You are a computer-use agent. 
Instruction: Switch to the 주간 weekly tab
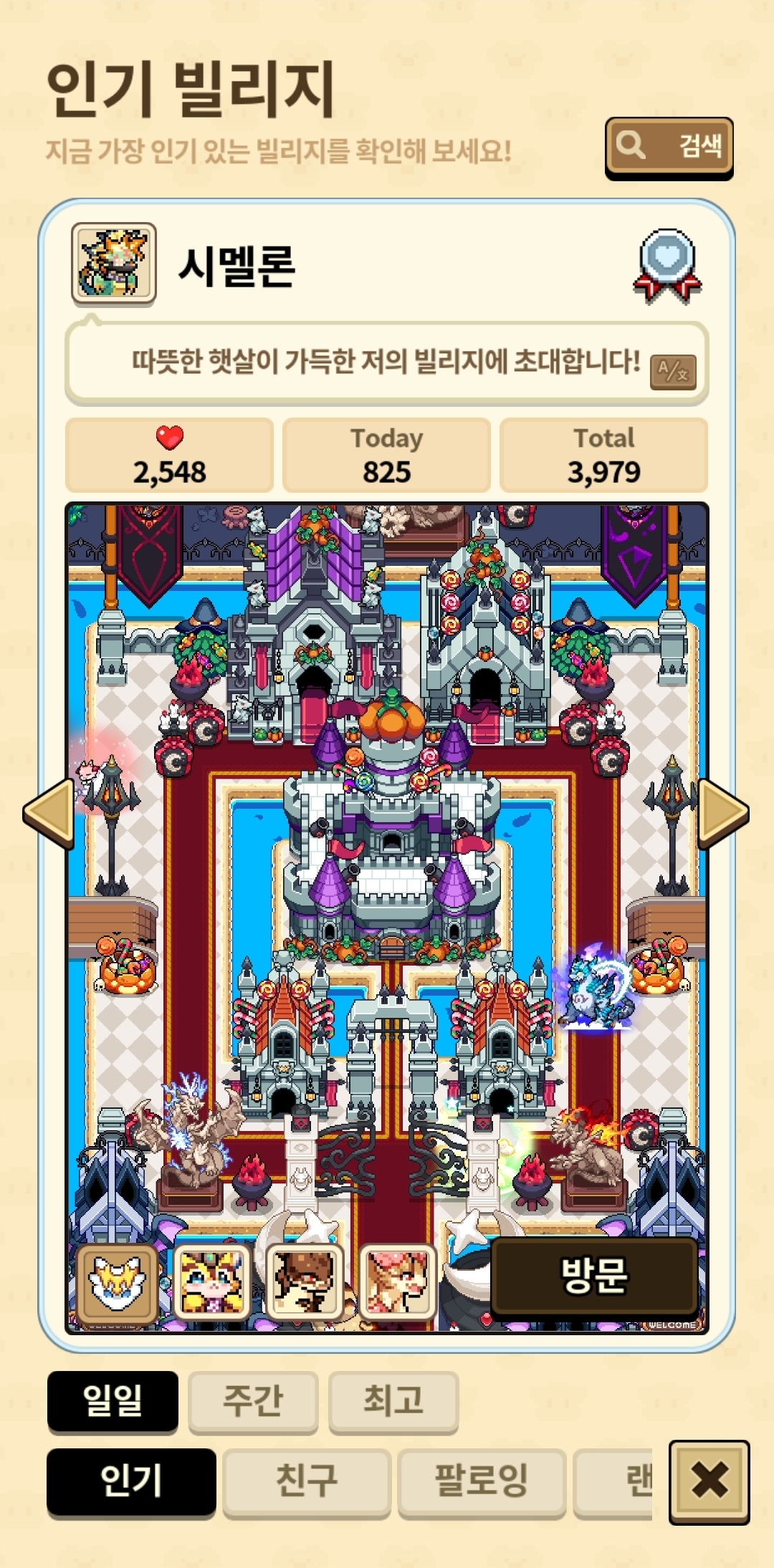[253, 1401]
